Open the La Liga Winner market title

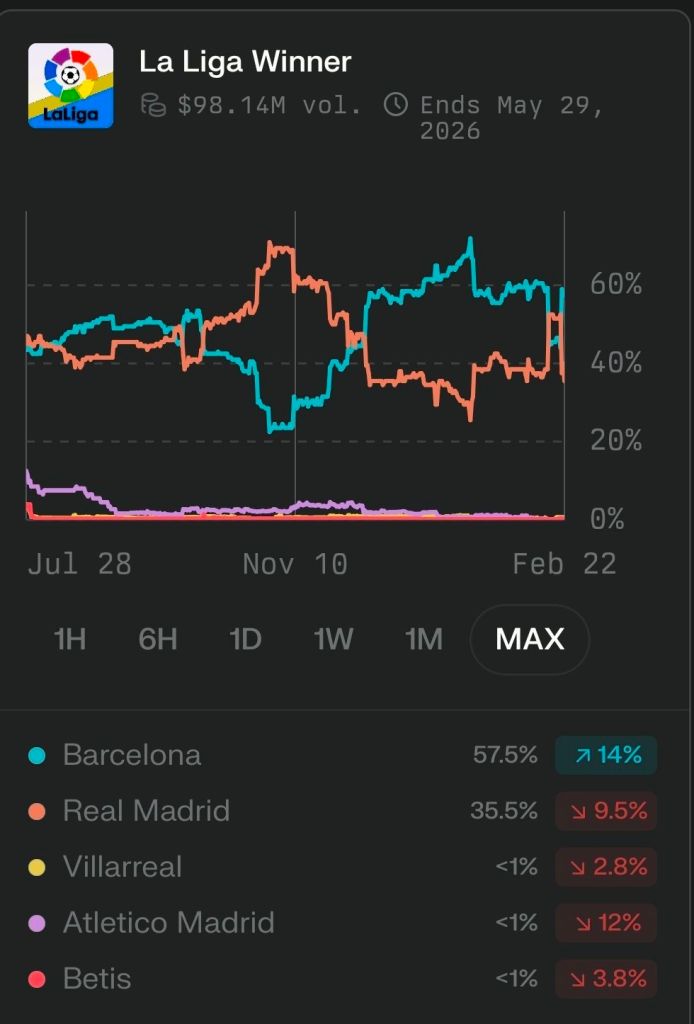pyautogui.click(x=245, y=62)
